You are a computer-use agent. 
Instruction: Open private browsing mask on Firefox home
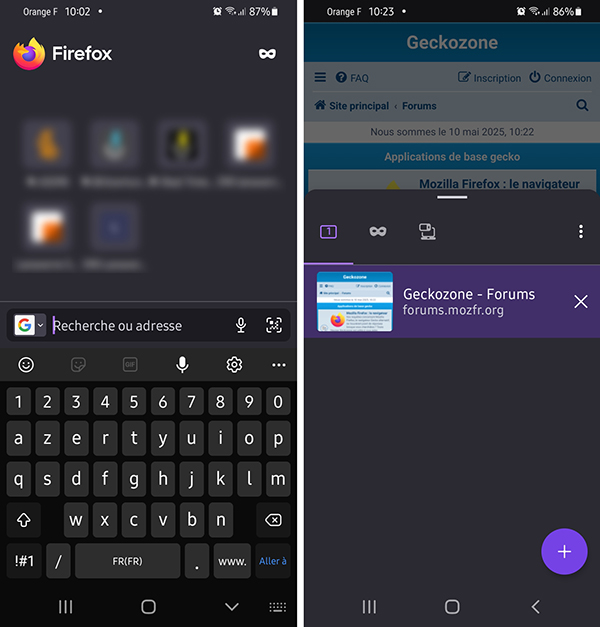(267, 53)
